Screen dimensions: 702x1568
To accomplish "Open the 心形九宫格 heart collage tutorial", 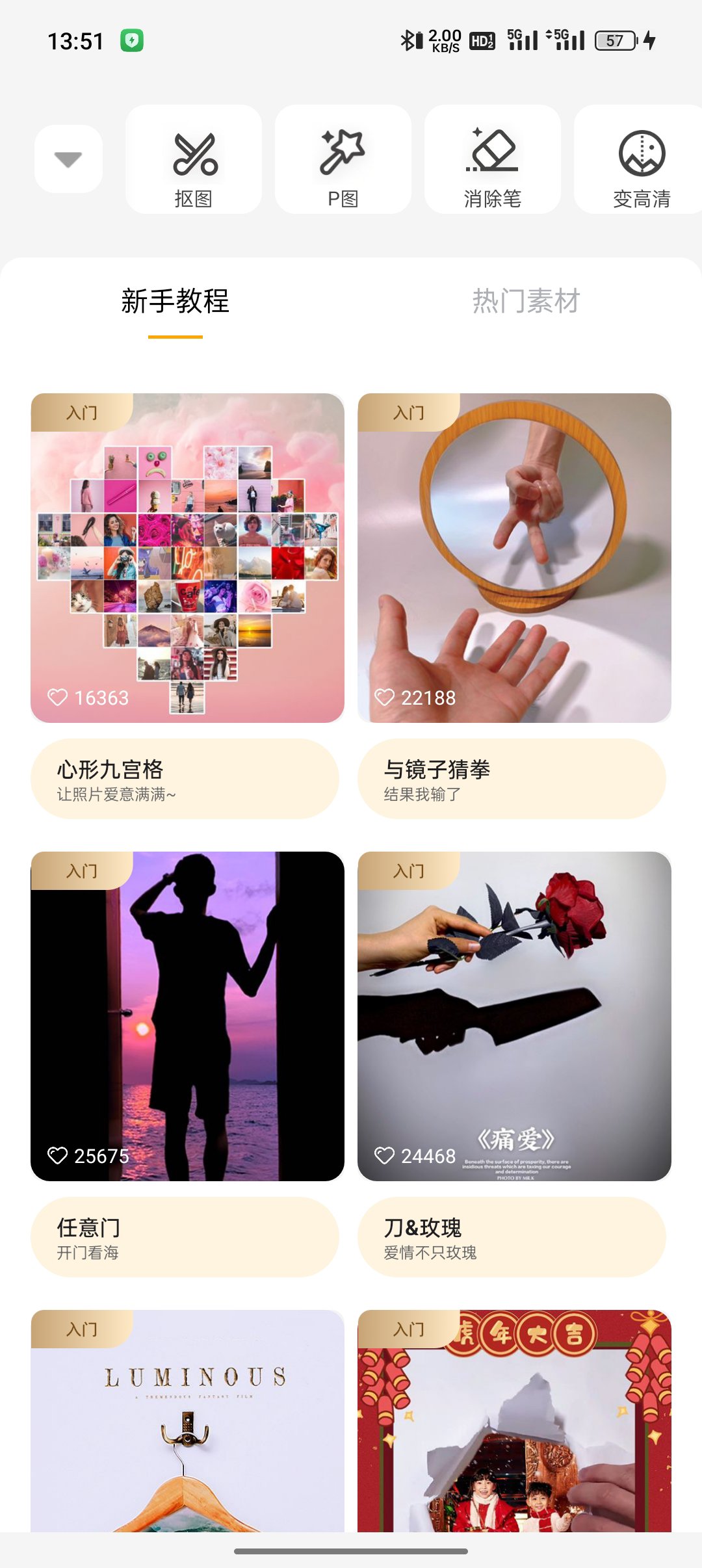I will pos(187,558).
